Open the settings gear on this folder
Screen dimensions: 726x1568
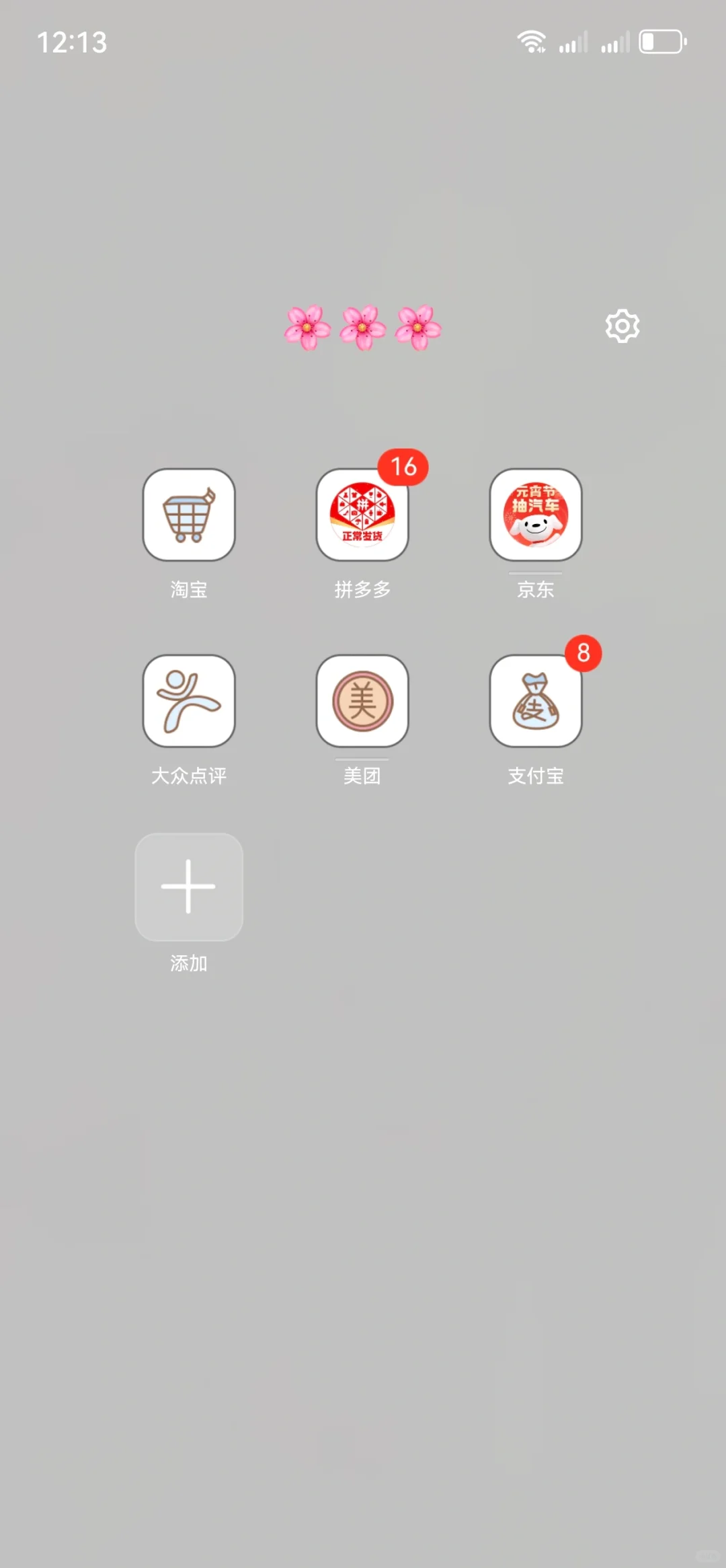622,326
